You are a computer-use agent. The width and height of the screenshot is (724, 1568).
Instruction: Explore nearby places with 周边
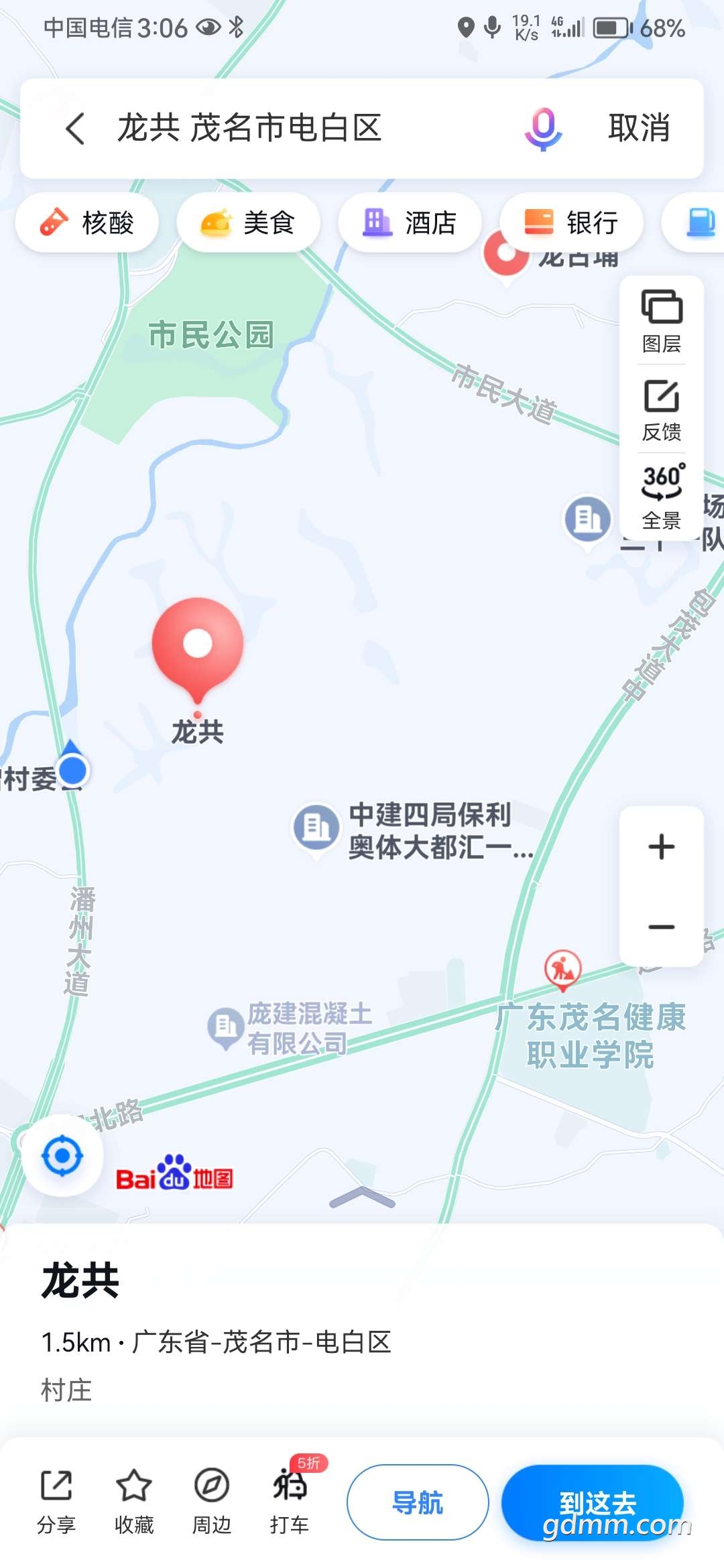[x=212, y=1501]
